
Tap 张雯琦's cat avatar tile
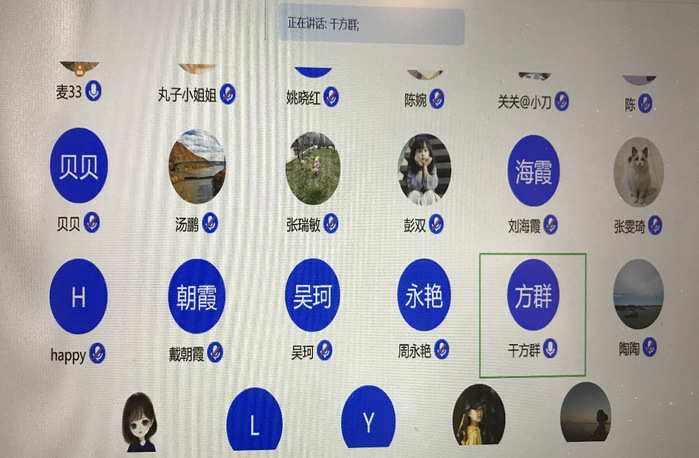pos(638,171)
